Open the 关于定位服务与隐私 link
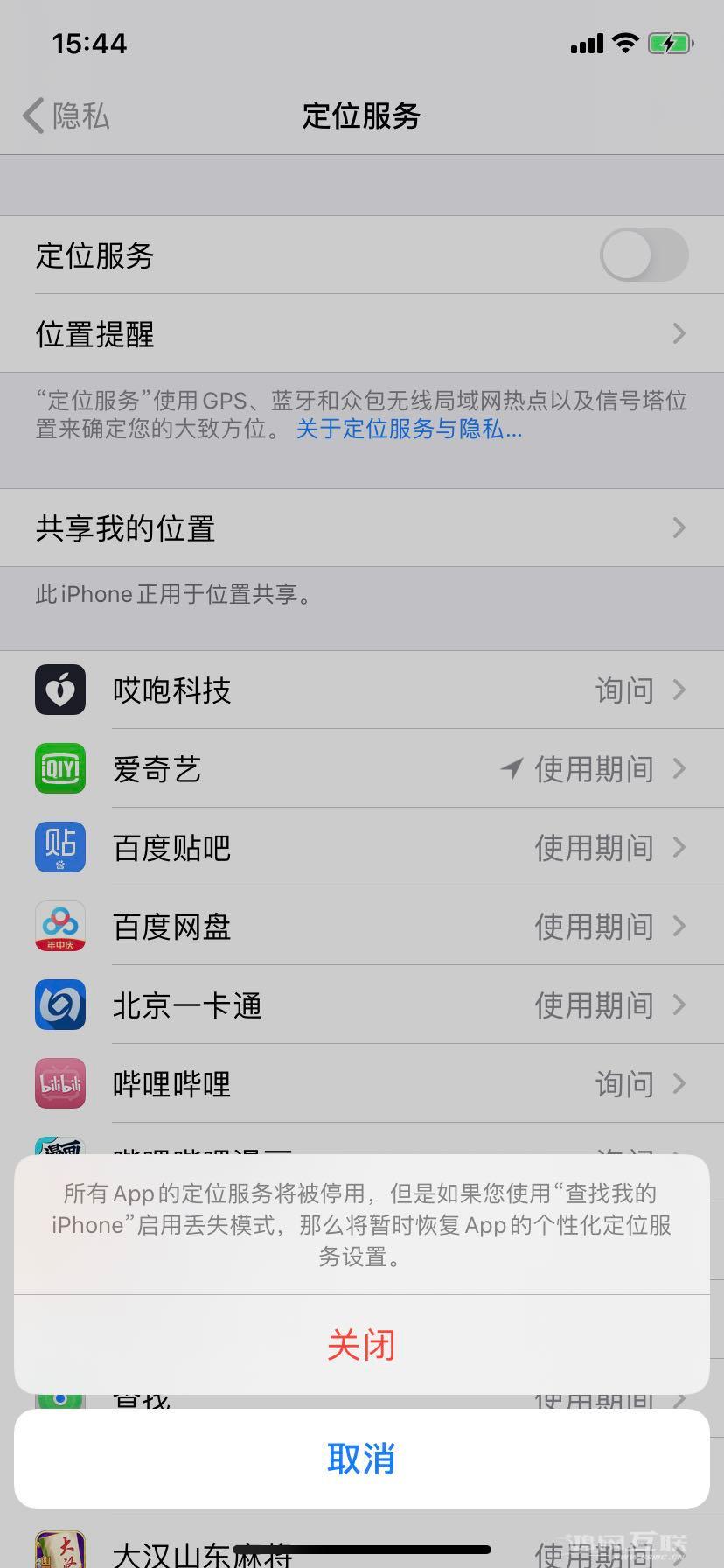This screenshot has width=724, height=1568. click(407, 430)
